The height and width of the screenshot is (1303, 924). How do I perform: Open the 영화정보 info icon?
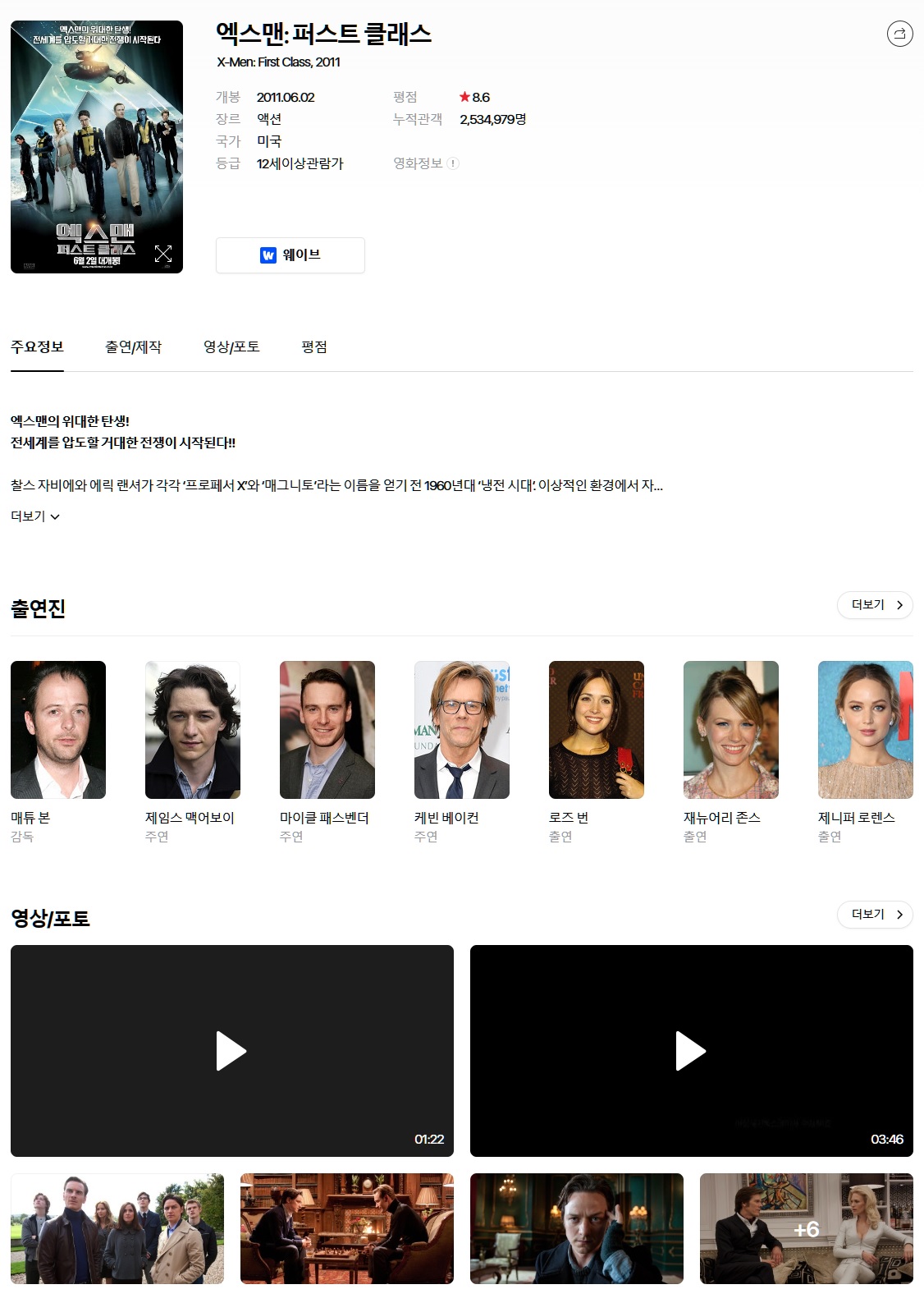tap(453, 163)
